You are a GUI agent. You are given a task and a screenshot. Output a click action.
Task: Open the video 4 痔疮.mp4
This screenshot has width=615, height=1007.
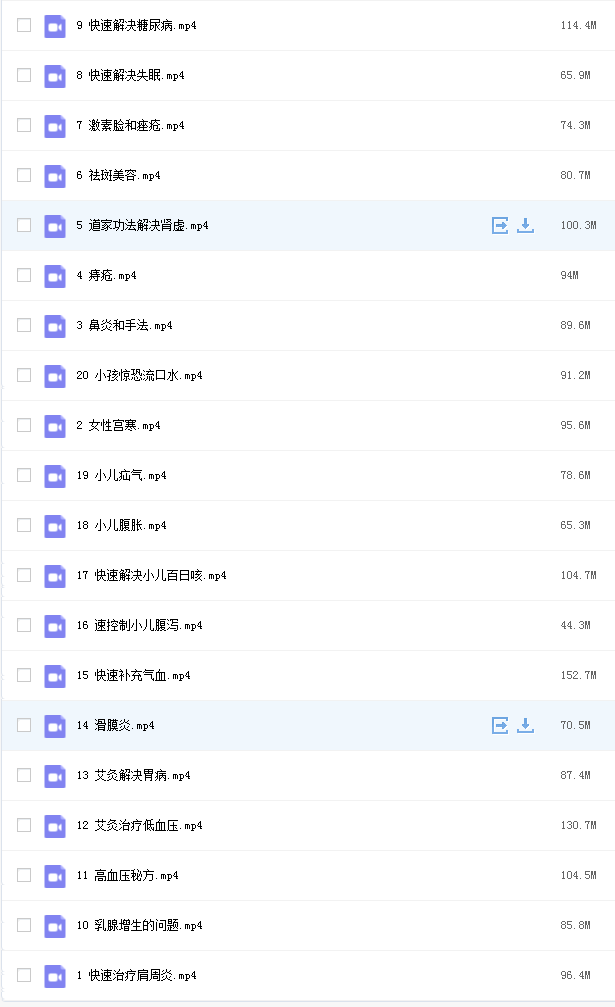(x=106, y=276)
